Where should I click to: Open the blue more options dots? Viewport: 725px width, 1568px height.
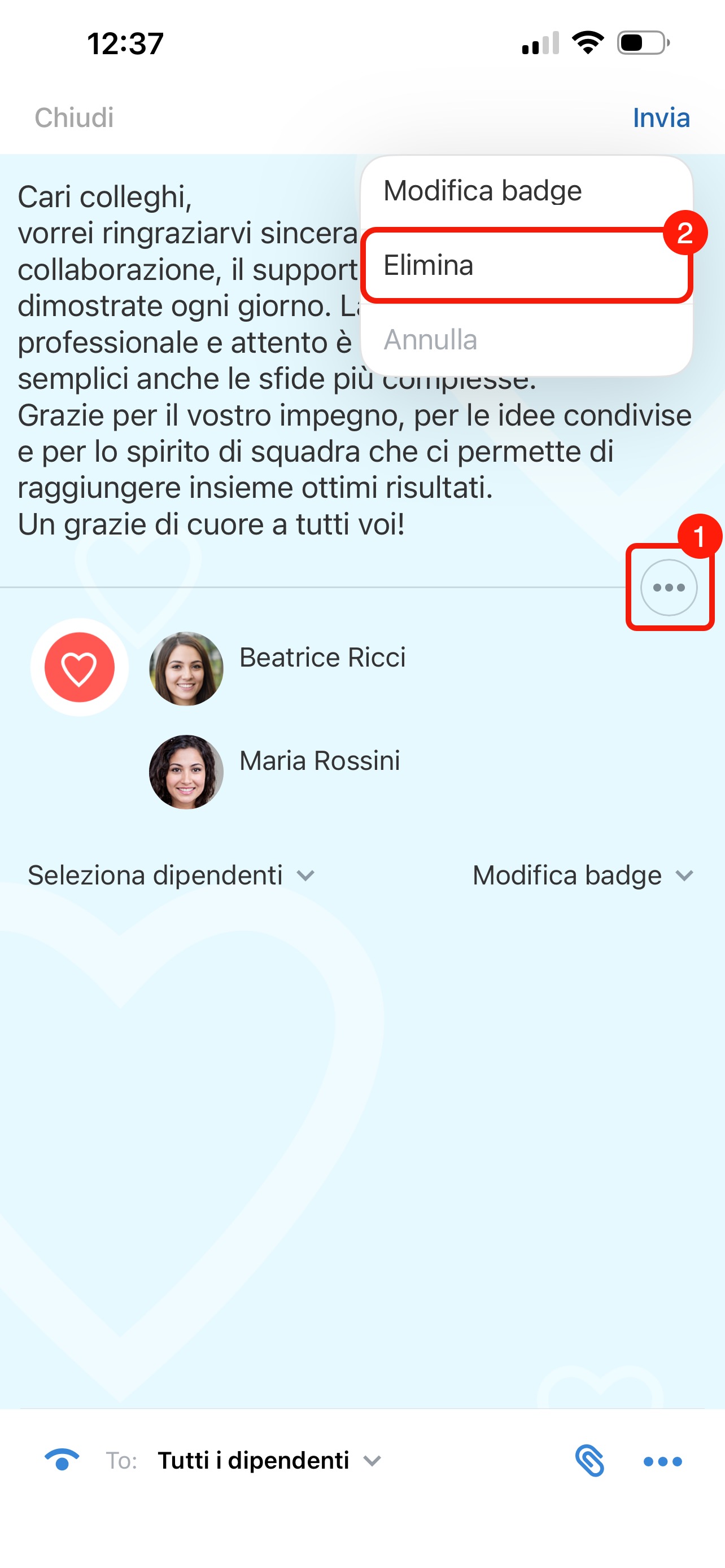[x=662, y=1461]
